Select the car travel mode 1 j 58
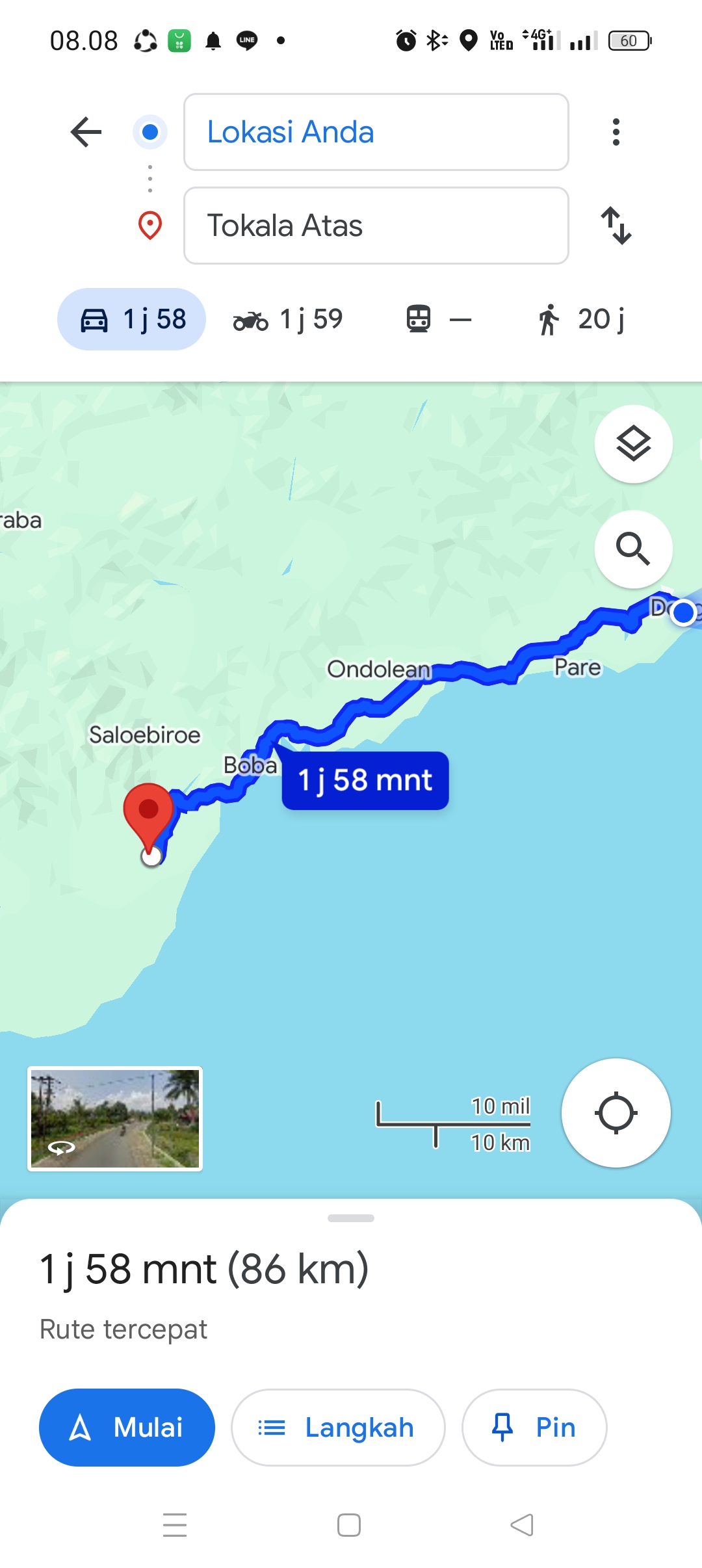 coord(132,319)
